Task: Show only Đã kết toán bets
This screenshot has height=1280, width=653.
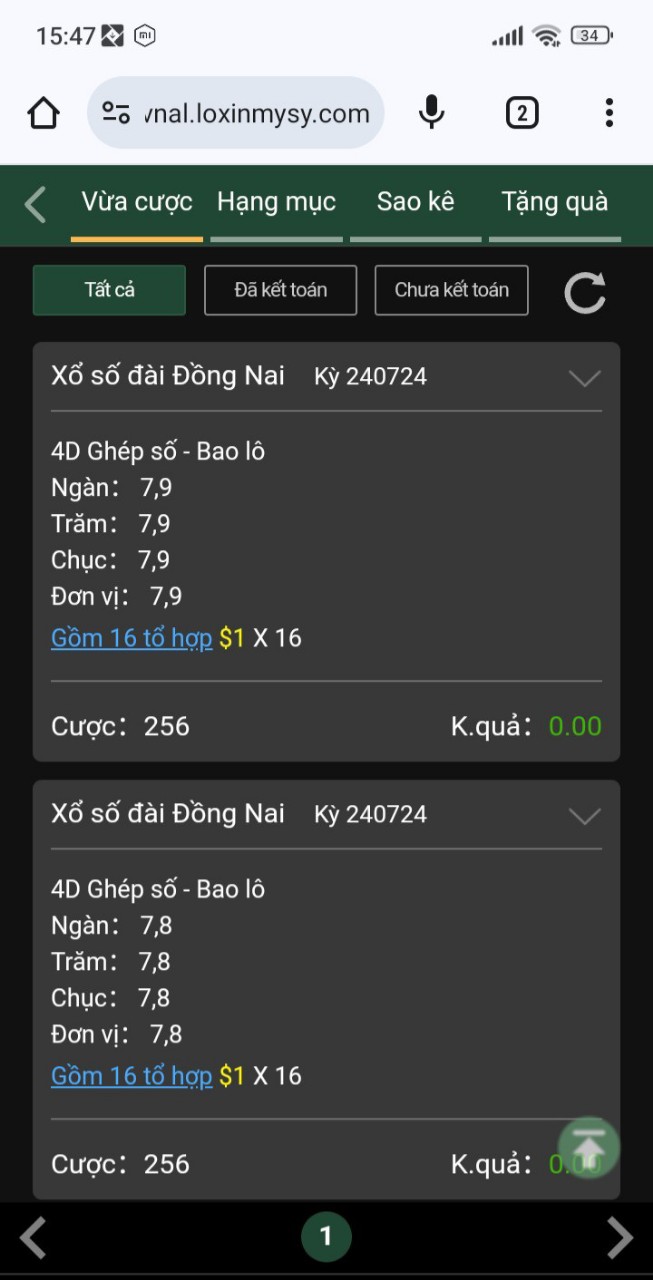Action: (x=280, y=290)
